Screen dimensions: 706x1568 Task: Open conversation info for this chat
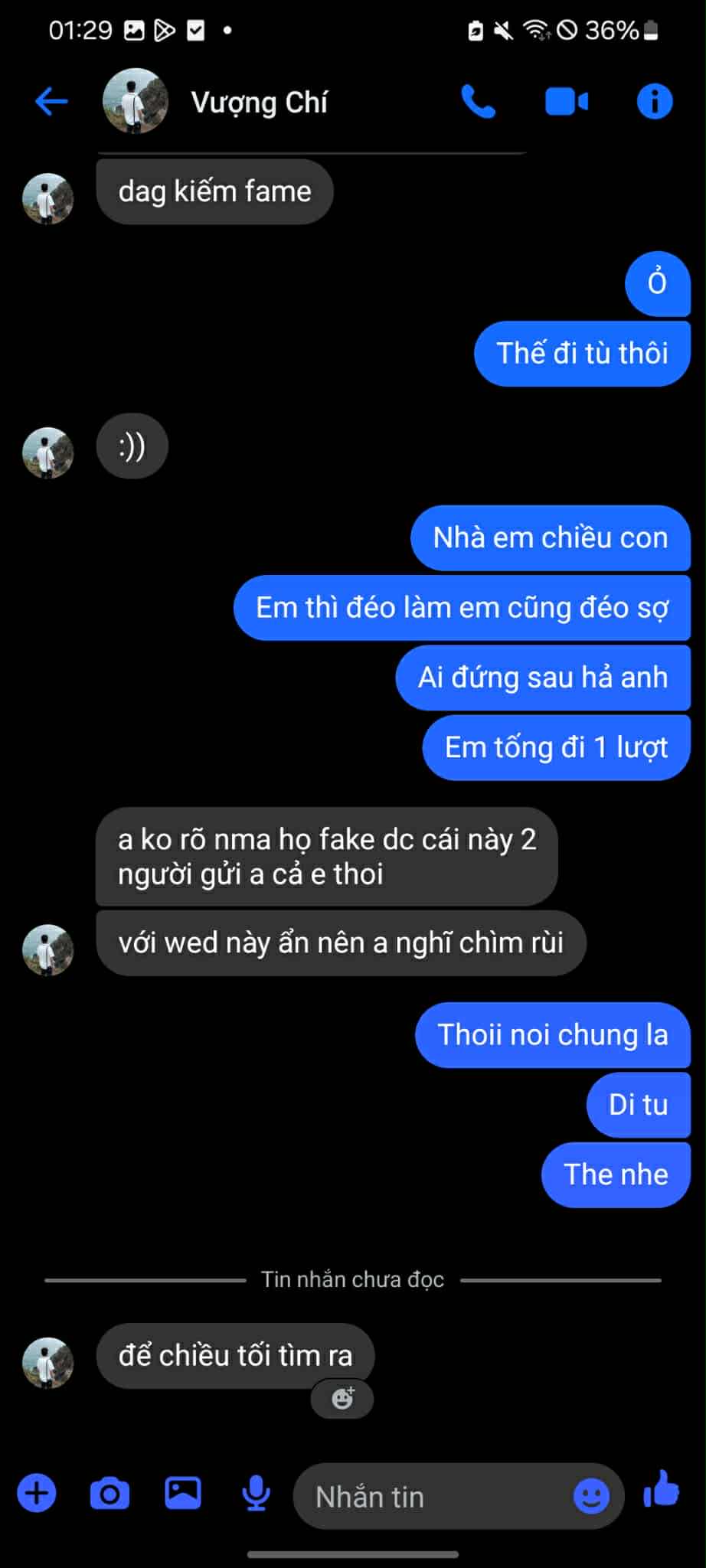[655, 101]
